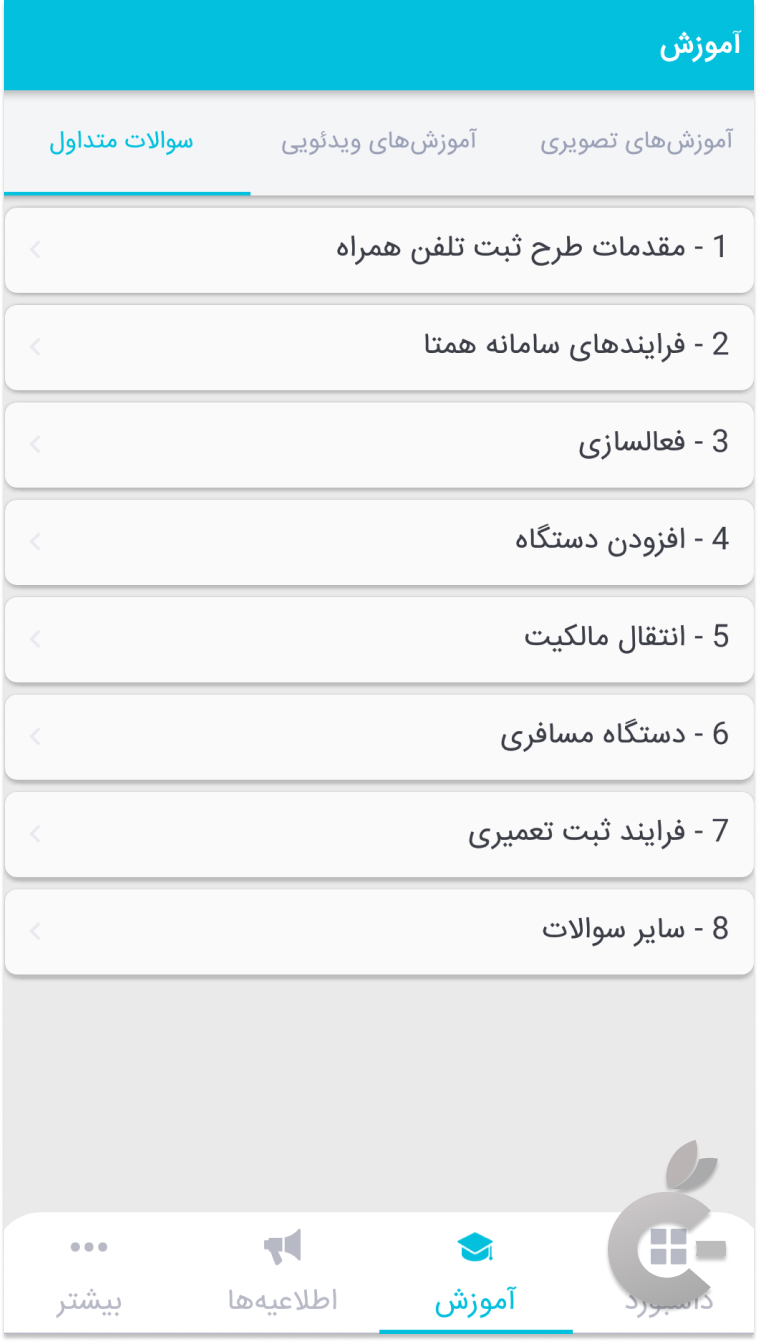The height and width of the screenshot is (1342, 758).
Task: Expand the فرایند ثبت تعمیری chevron
Action: click(36, 834)
